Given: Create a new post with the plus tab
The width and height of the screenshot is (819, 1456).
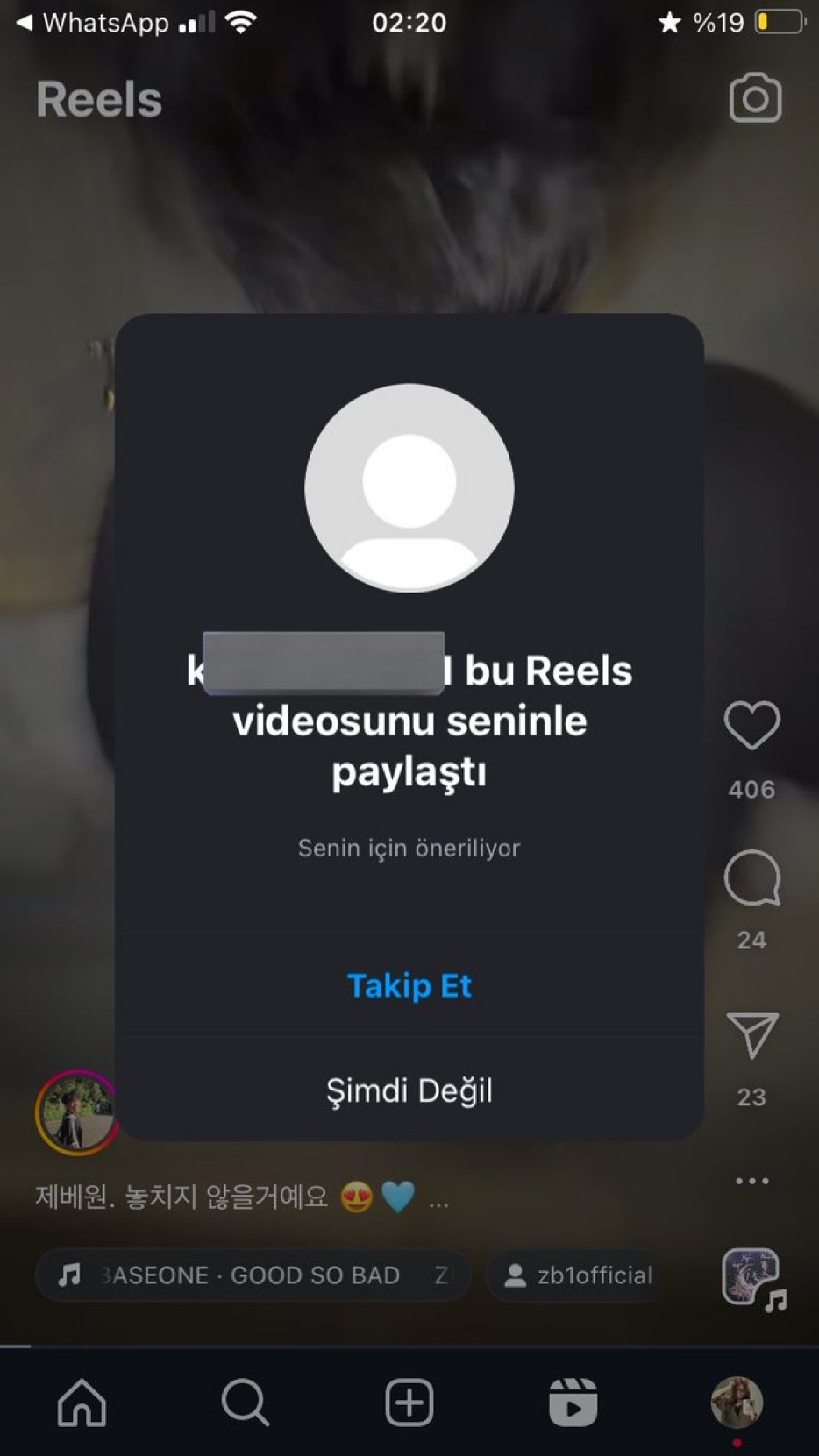Looking at the screenshot, I should pos(409,1403).
